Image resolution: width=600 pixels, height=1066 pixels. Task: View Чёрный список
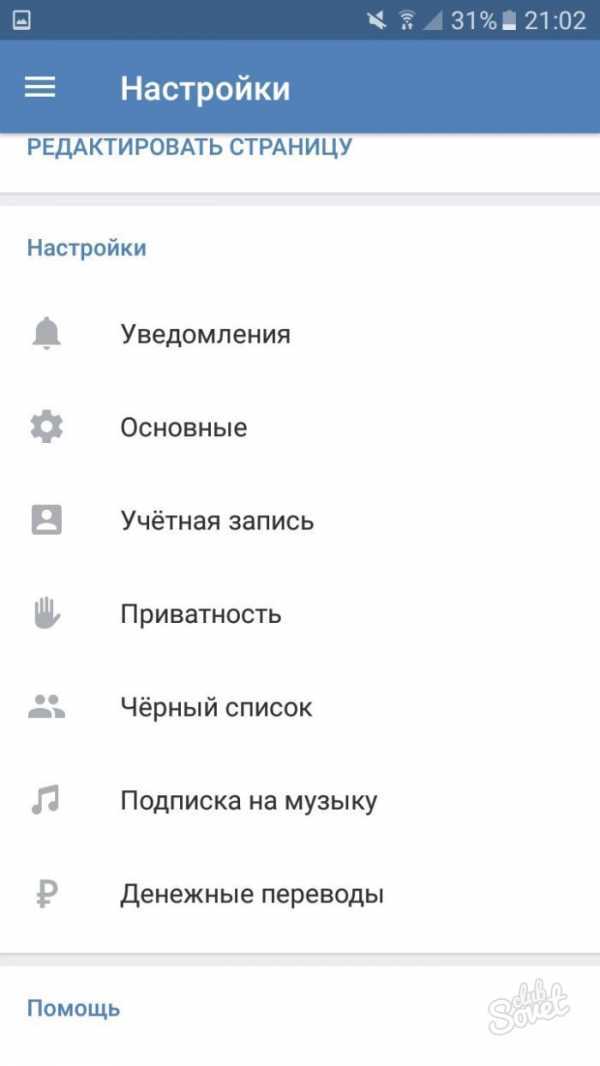[x=216, y=707]
